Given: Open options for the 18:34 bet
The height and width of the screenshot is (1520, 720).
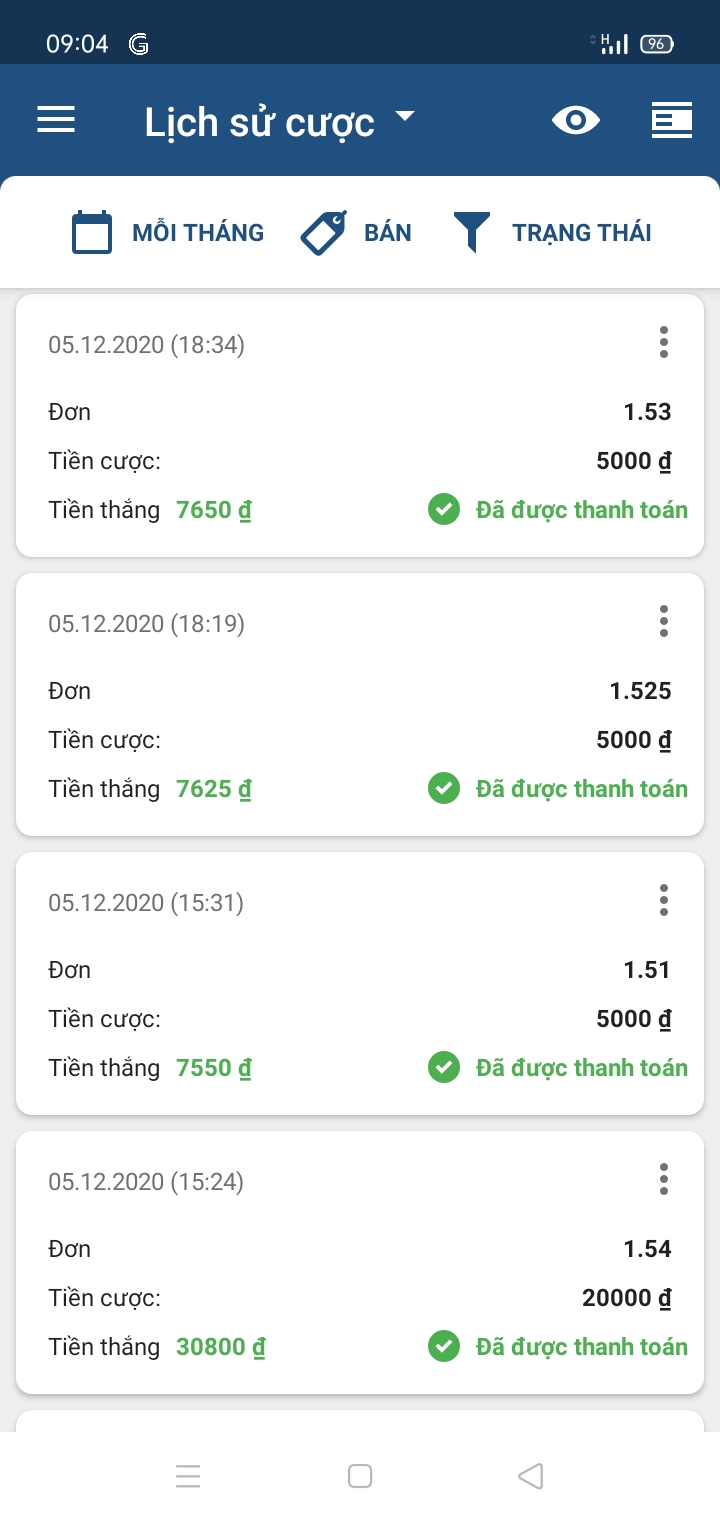Looking at the screenshot, I should tap(663, 343).
